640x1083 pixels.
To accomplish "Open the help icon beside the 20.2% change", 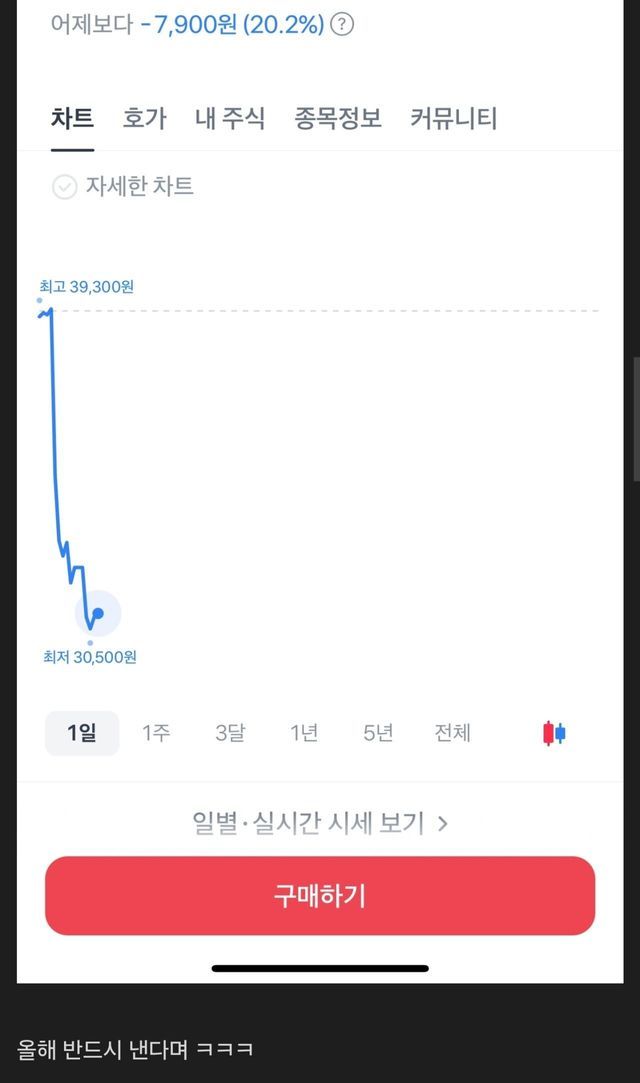I will [342, 25].
